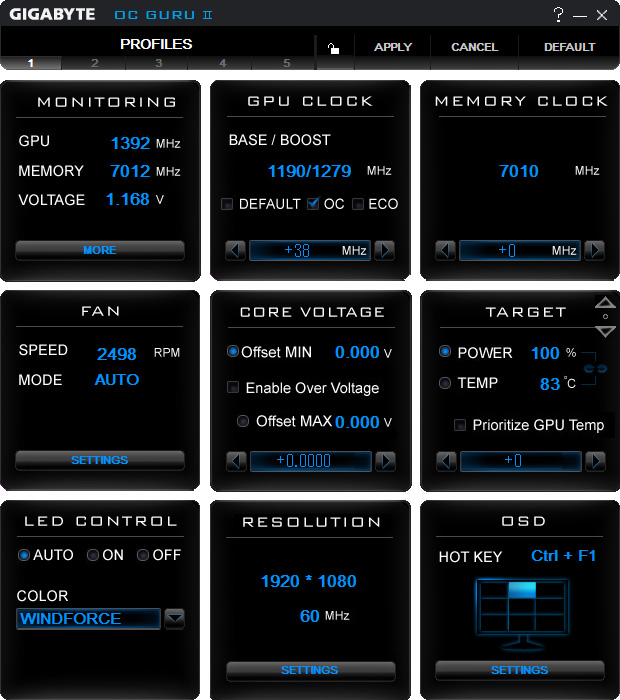This screenshot has width=620, height=700.
Task: Select Offset MAX radio button
Action: (243, 421)
